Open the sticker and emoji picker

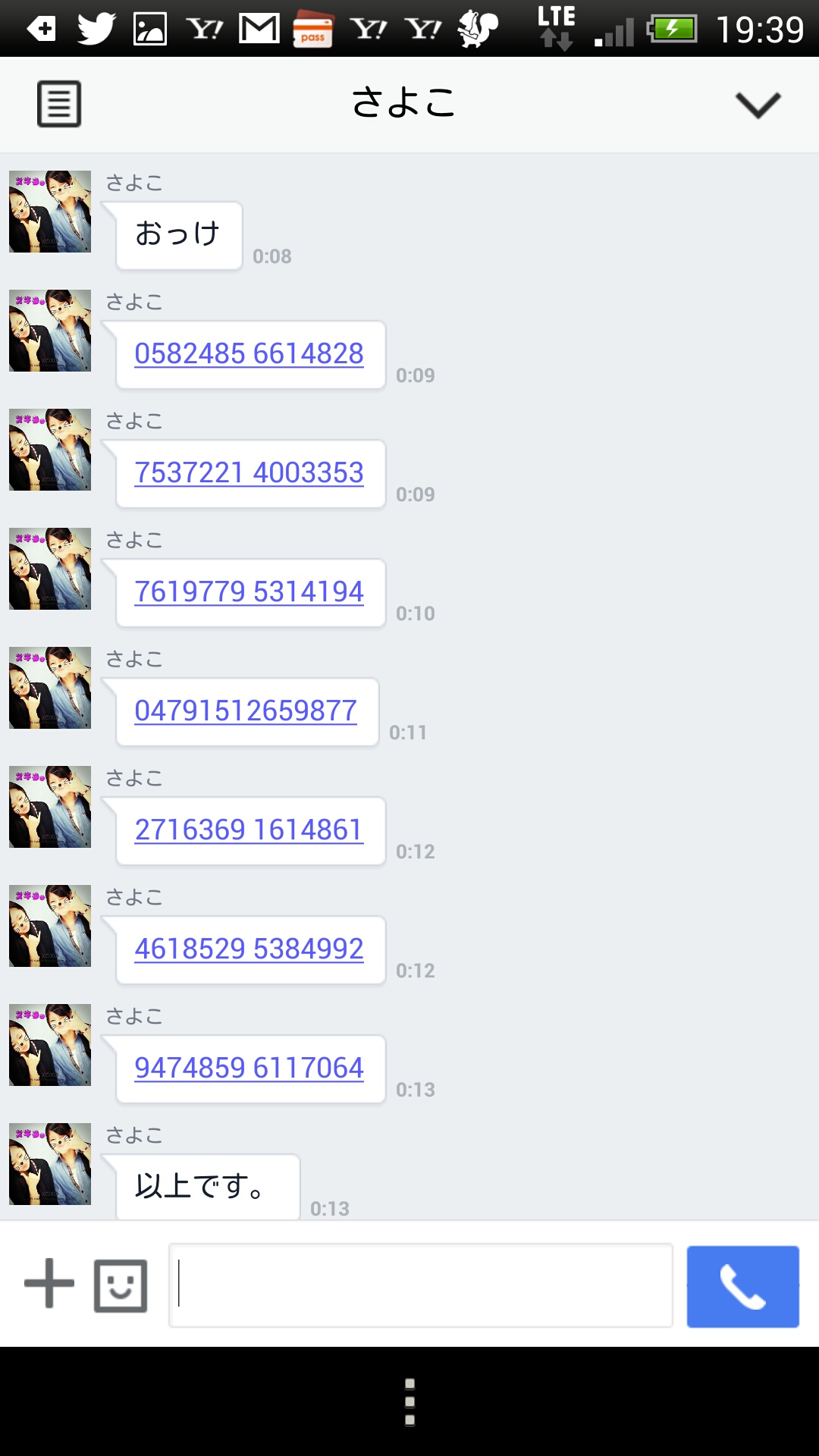(x=121, y=1285)
